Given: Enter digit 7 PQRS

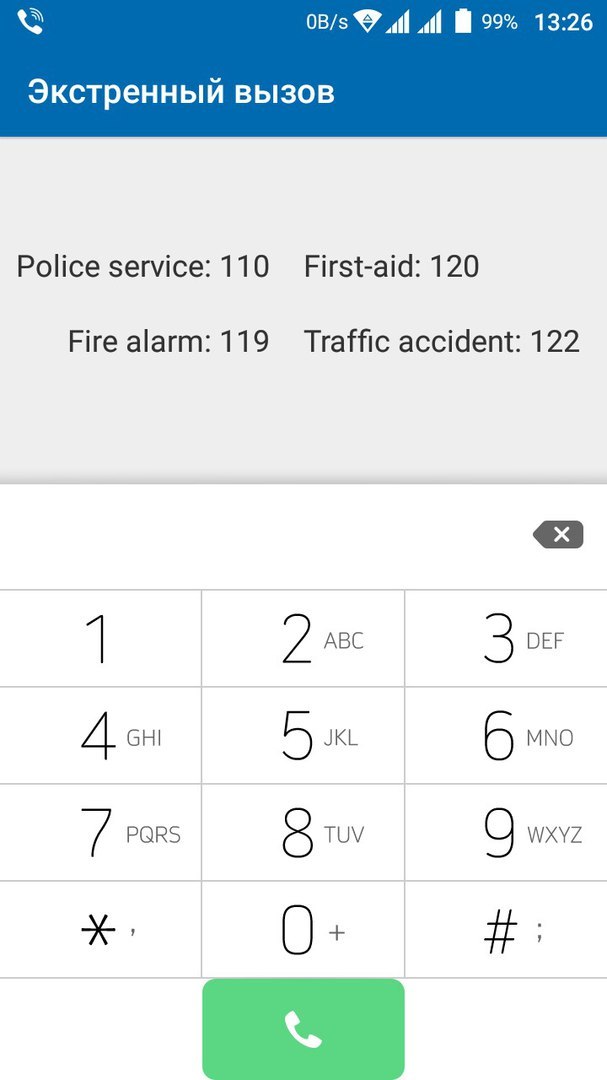Looking at the screenshot, I should pyautogui.click(x=100, y=832).
